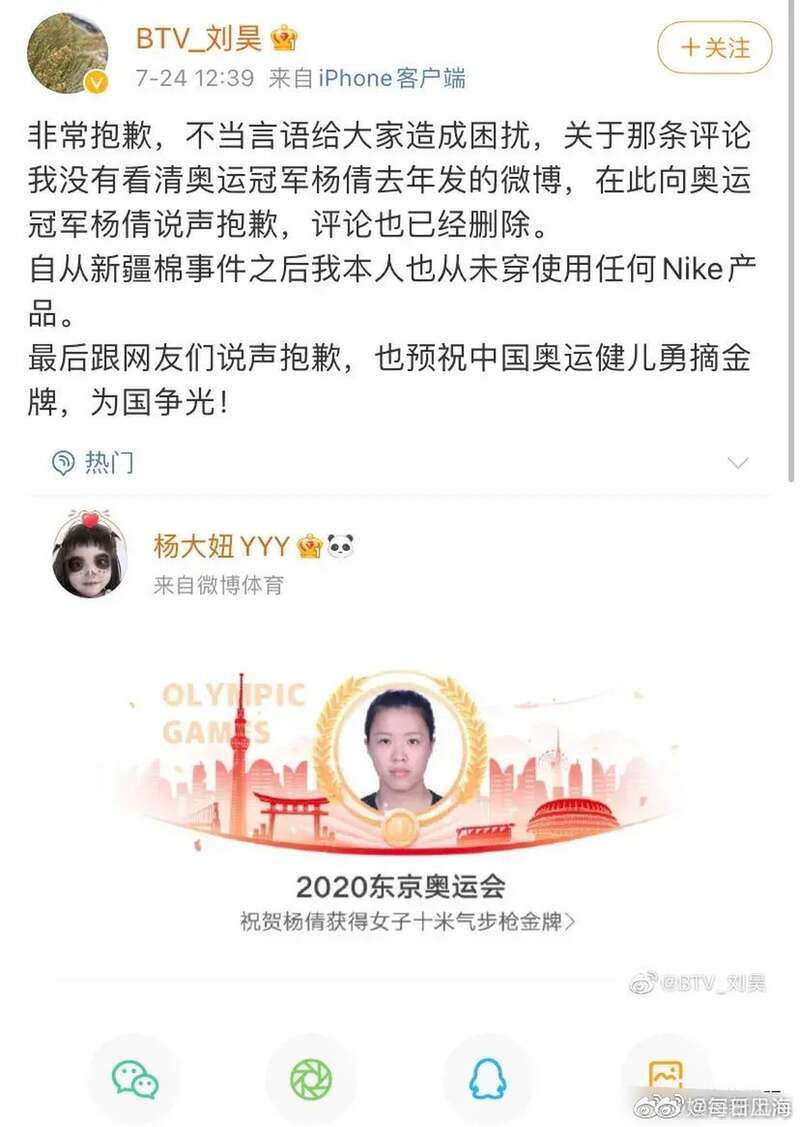Open the 2020东京奥运会 congratulation card
Screen dimensions: 800x1127
tap(400, 800)
